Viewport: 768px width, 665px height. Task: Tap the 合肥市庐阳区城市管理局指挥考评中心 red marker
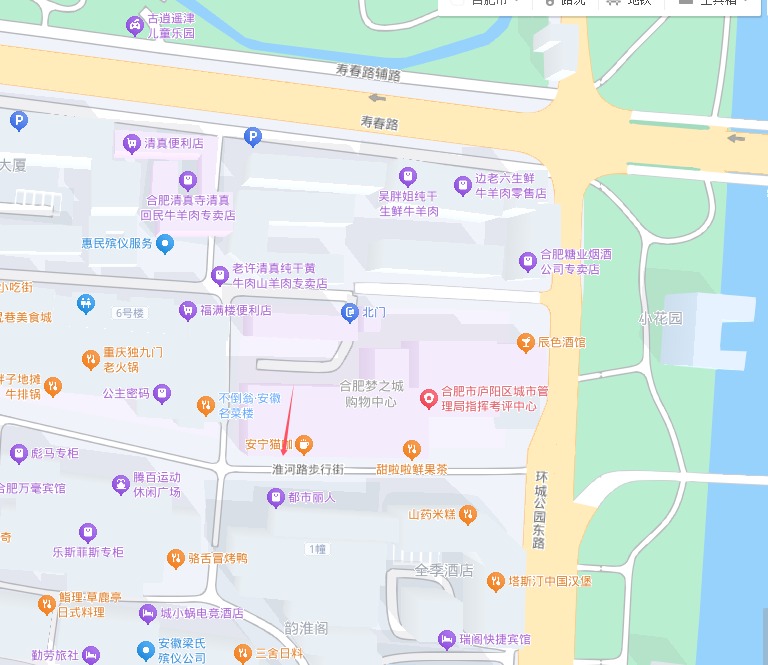click(430, 399)
